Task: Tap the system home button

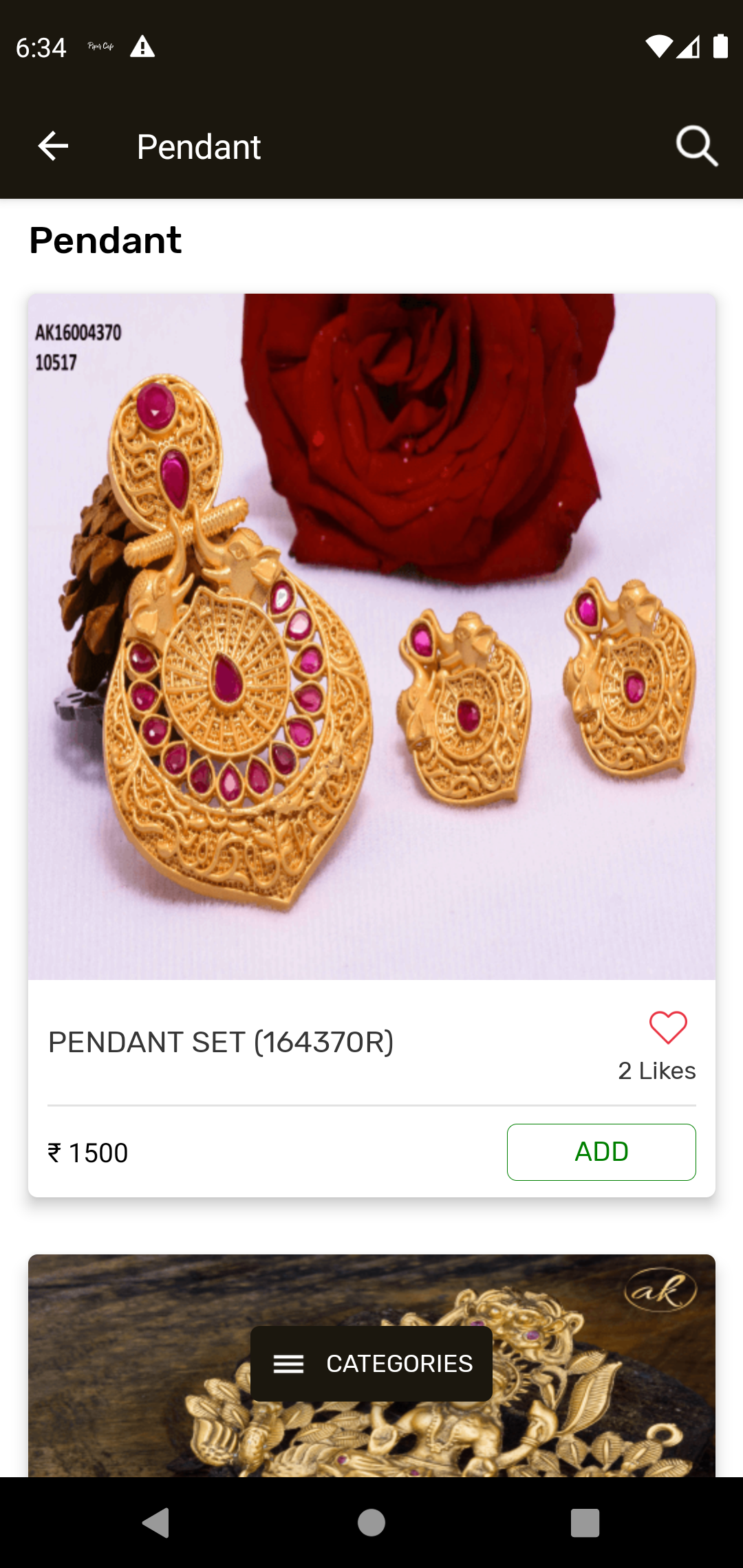Action: coord(371,1523)
